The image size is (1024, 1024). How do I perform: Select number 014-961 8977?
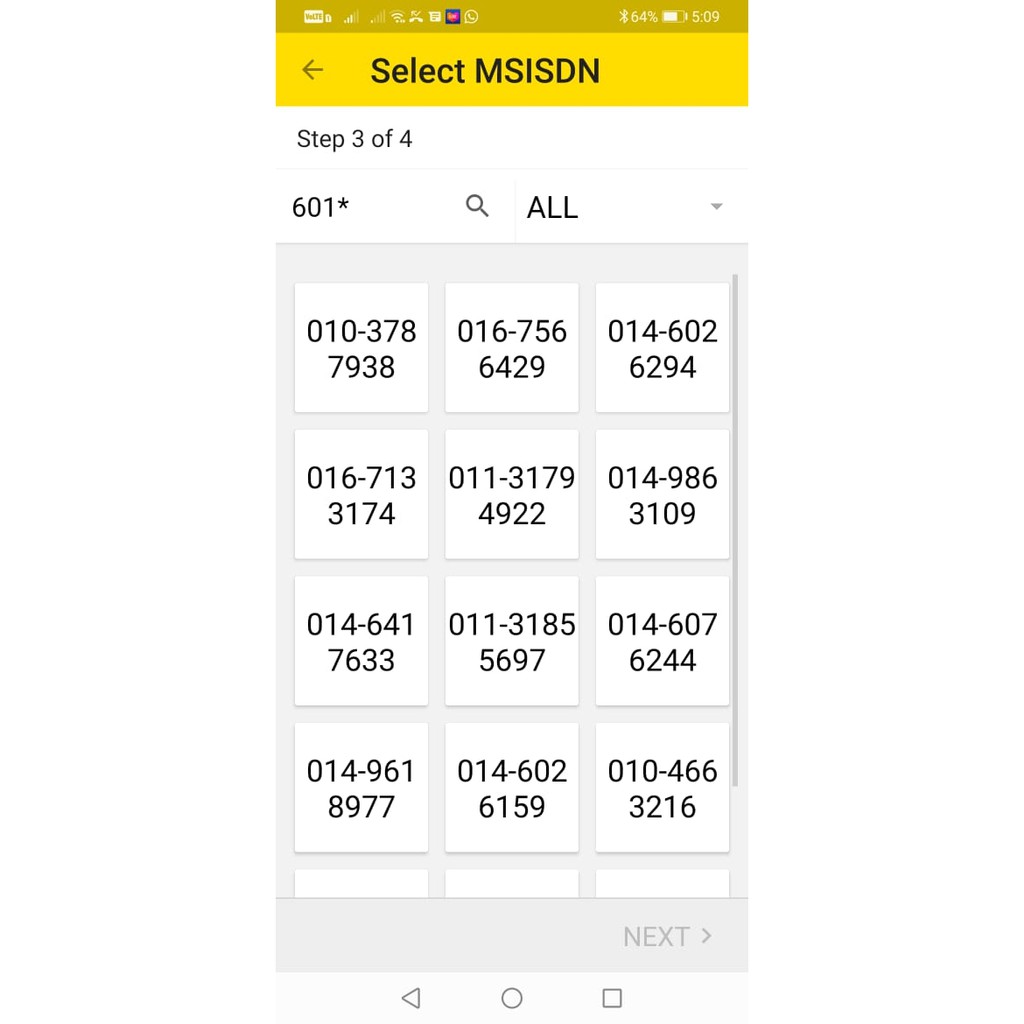[x=361, y=788]
